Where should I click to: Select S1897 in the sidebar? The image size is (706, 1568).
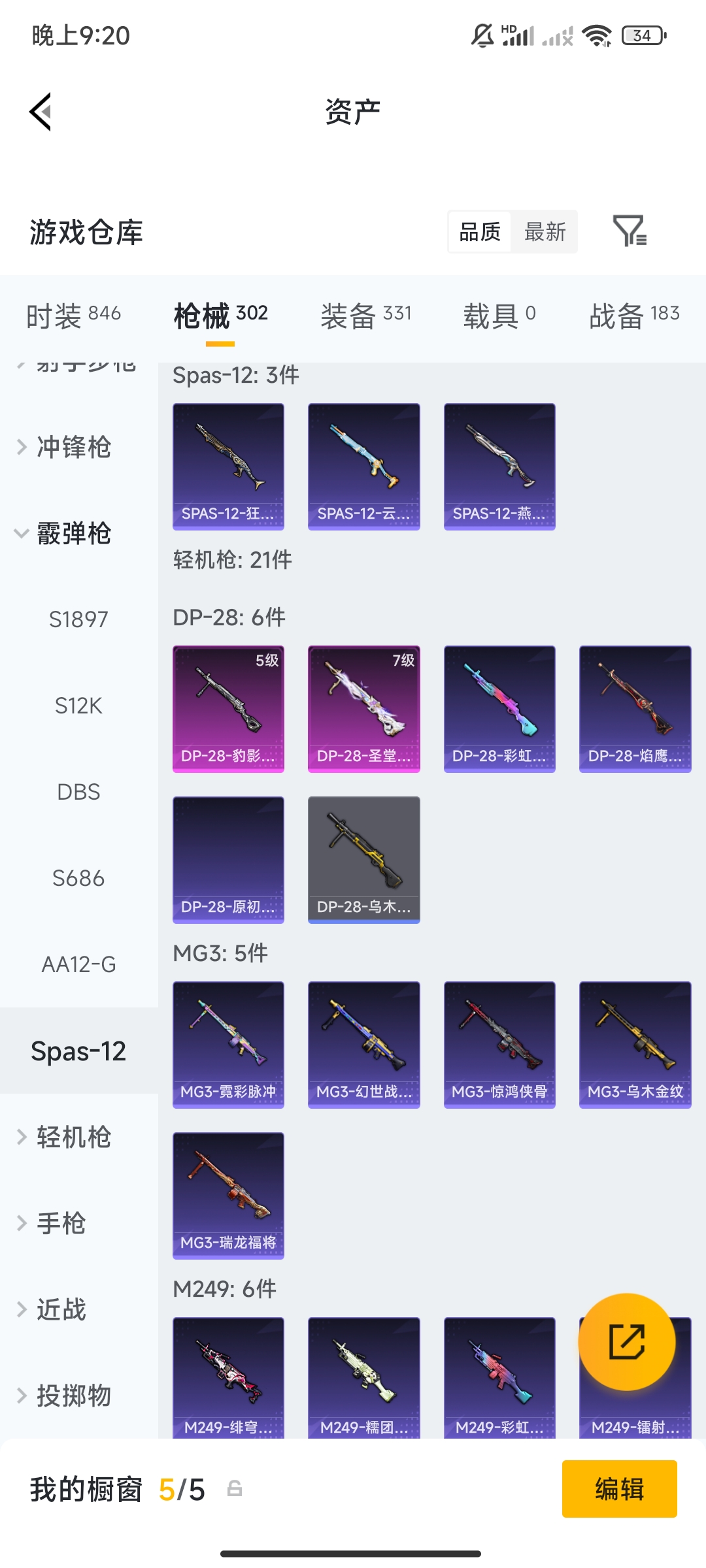click(78, 619)
